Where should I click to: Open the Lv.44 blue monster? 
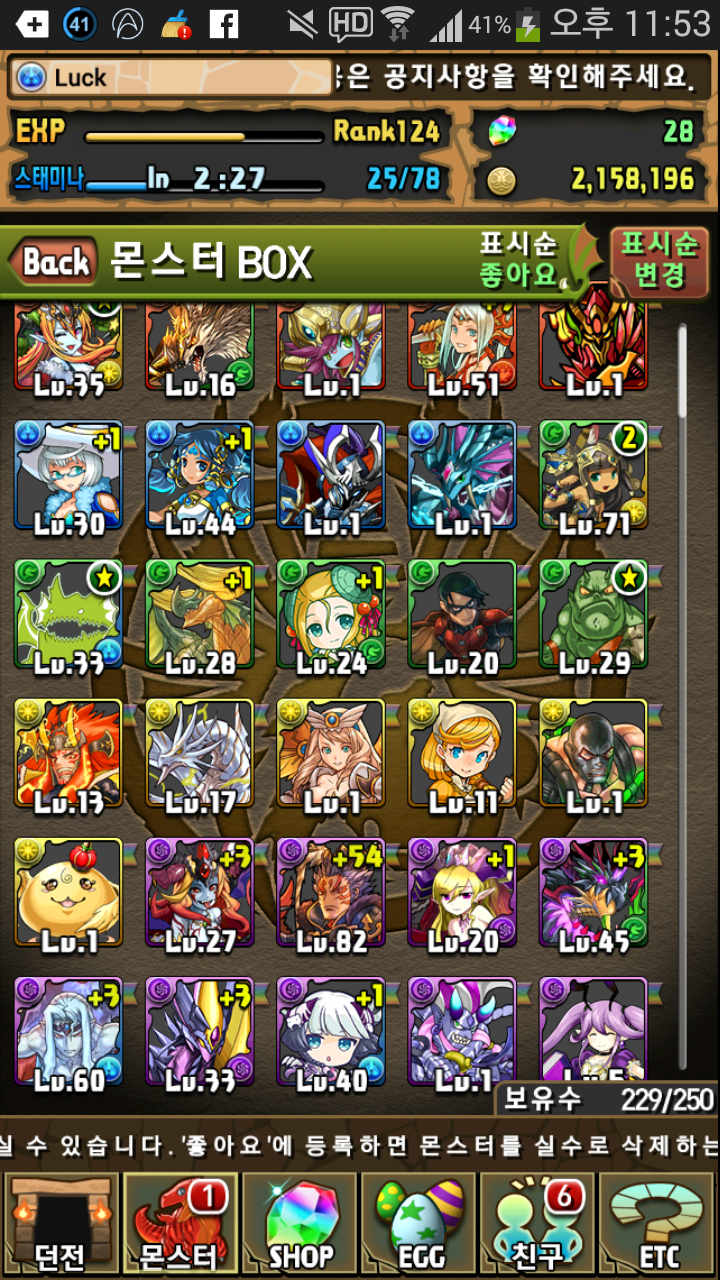(x=200, y=476)
